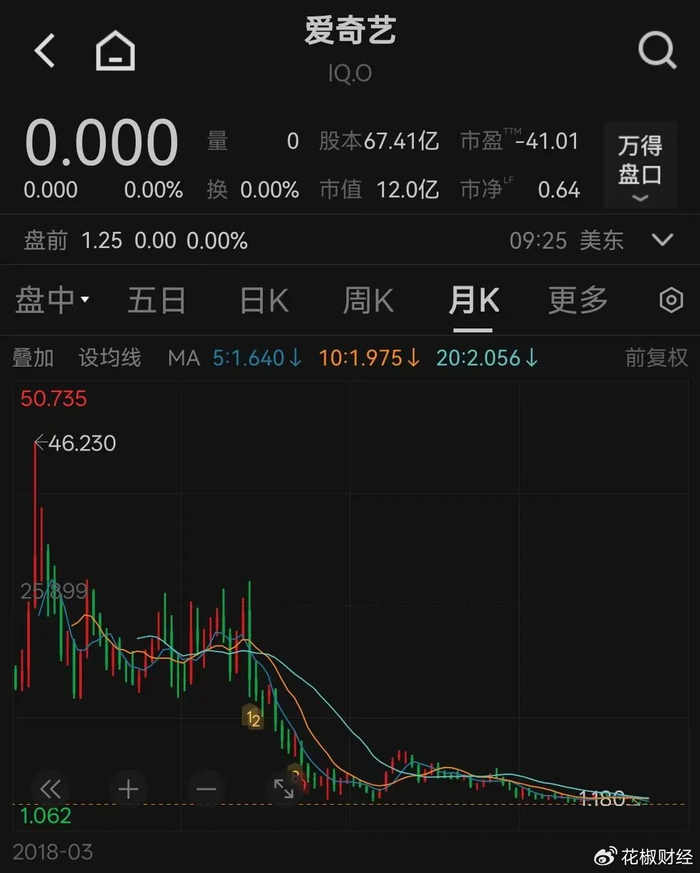Go back using the top-left arrow
Screen dimensions: 700x873
point(45,51)
